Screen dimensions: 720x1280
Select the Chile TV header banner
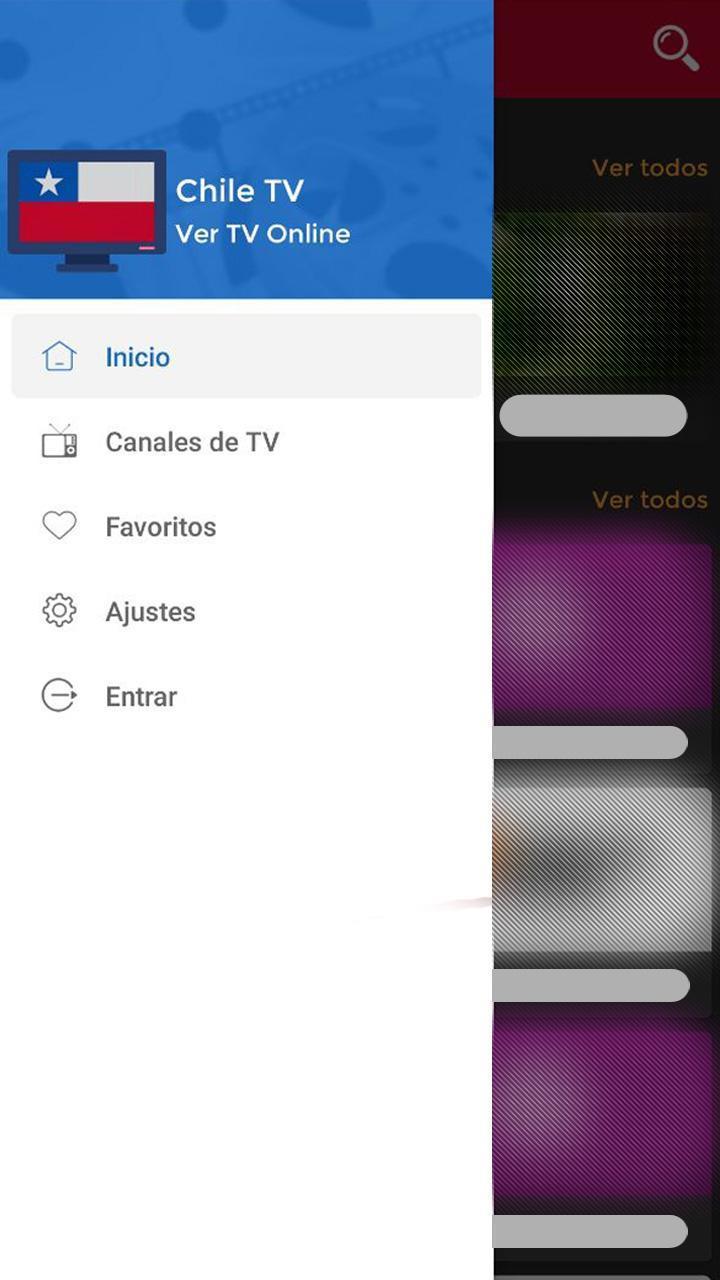pyautogui.click(x=245, y=150)
